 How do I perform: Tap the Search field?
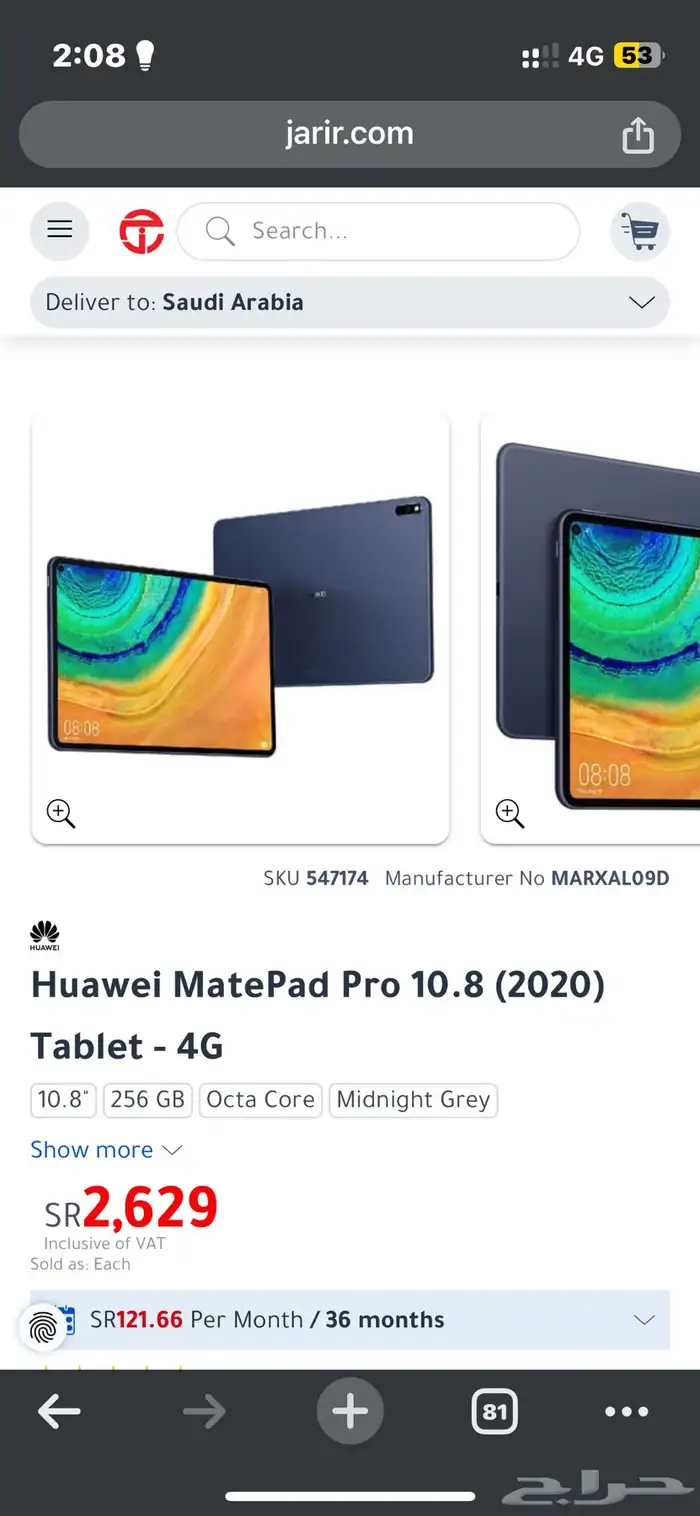(x=378, y=231)
